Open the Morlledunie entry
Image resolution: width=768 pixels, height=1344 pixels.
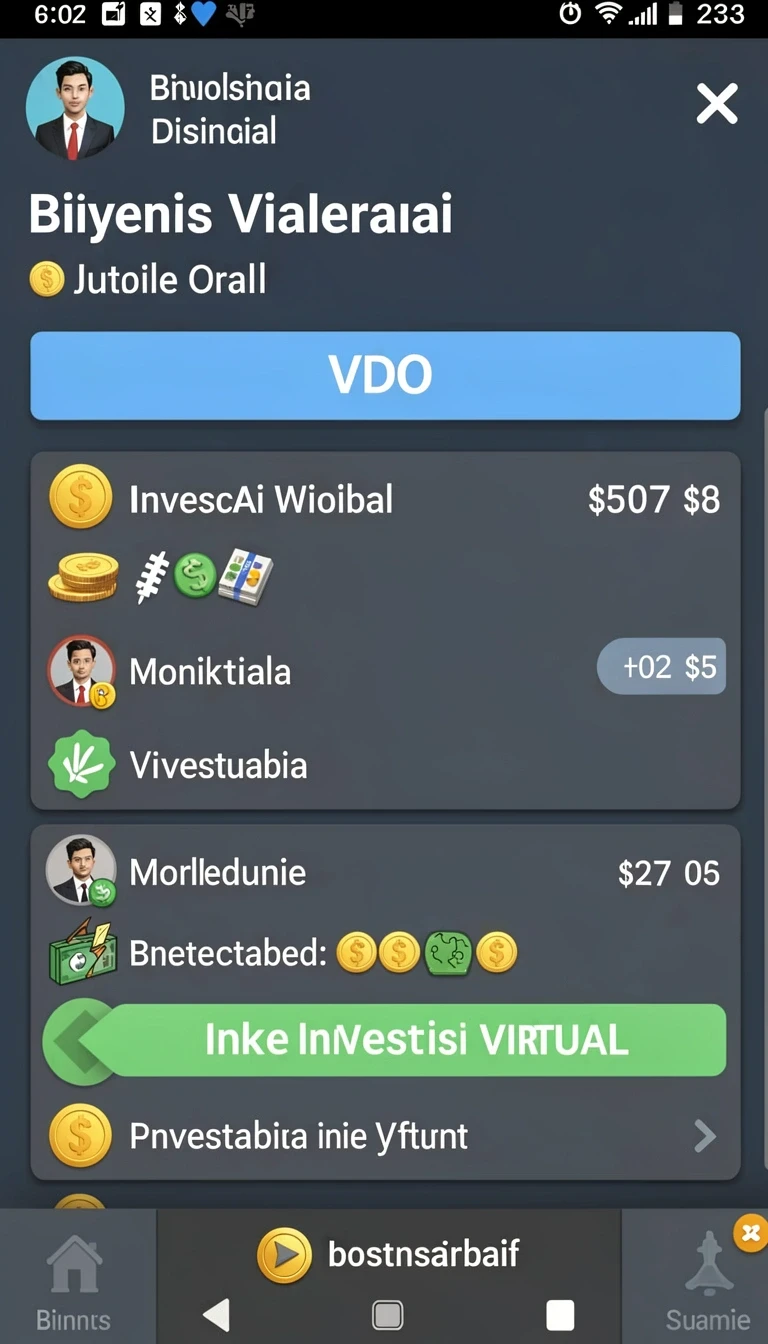[x=385, y=872]
